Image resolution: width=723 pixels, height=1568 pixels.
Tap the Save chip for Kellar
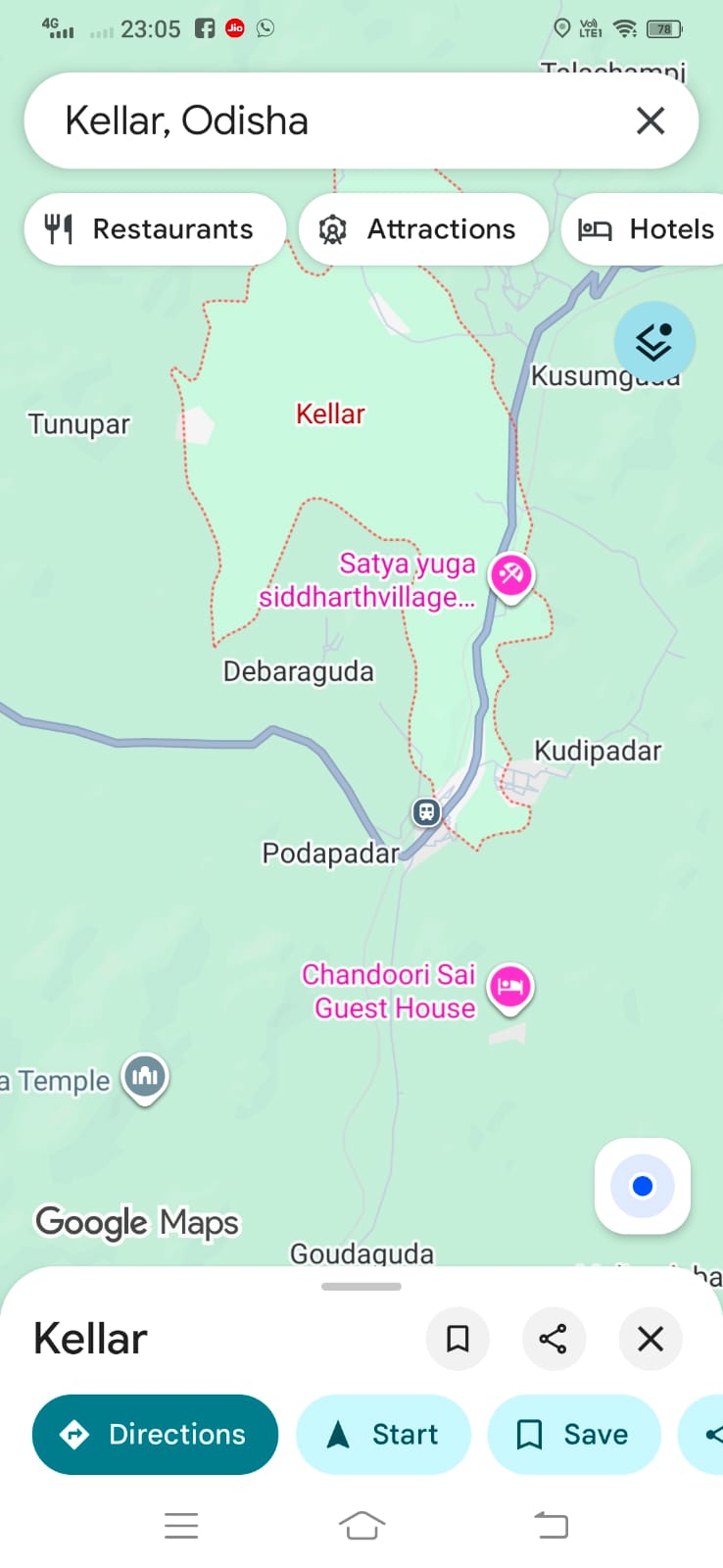pyautogui.click(x=574, y=1435)
